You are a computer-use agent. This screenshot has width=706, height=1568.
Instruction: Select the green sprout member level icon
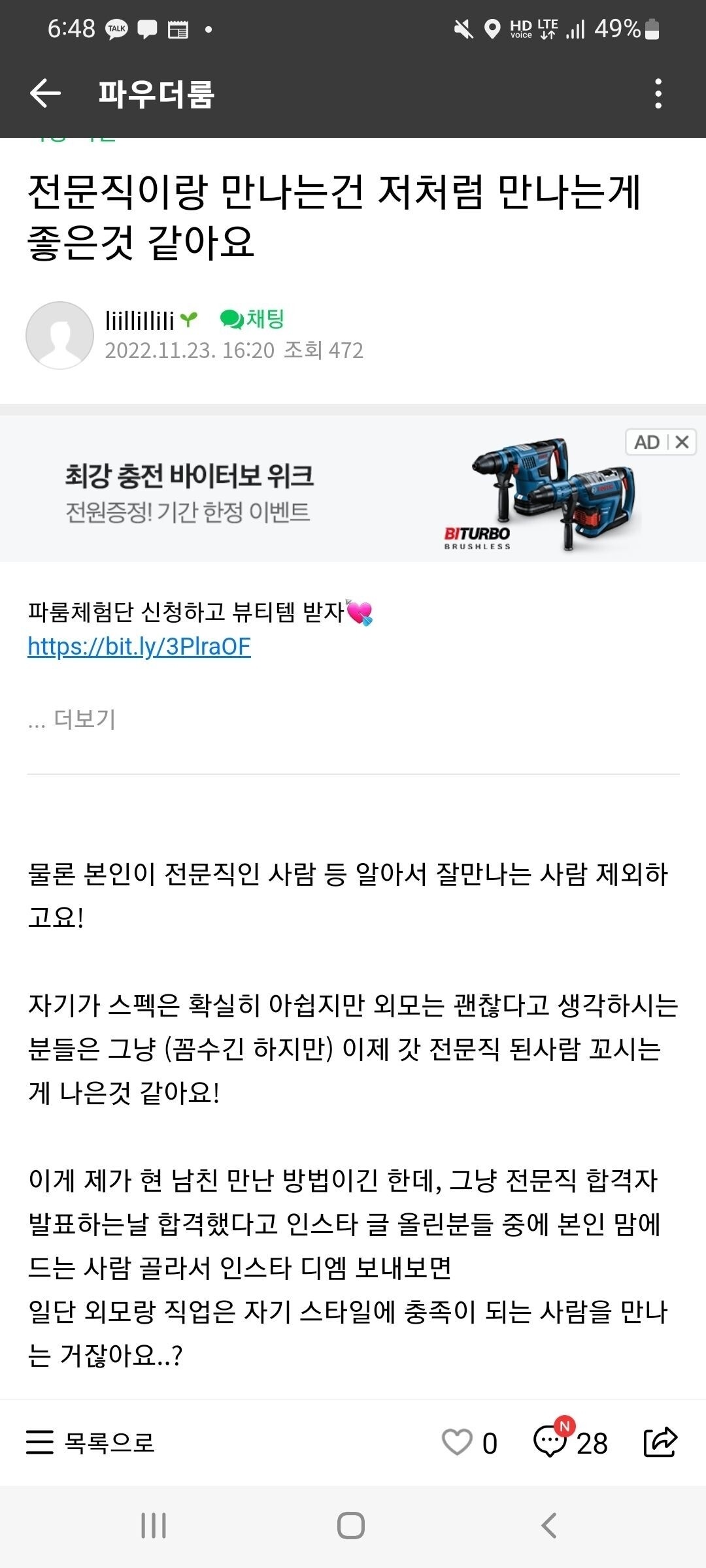point(189,318)
